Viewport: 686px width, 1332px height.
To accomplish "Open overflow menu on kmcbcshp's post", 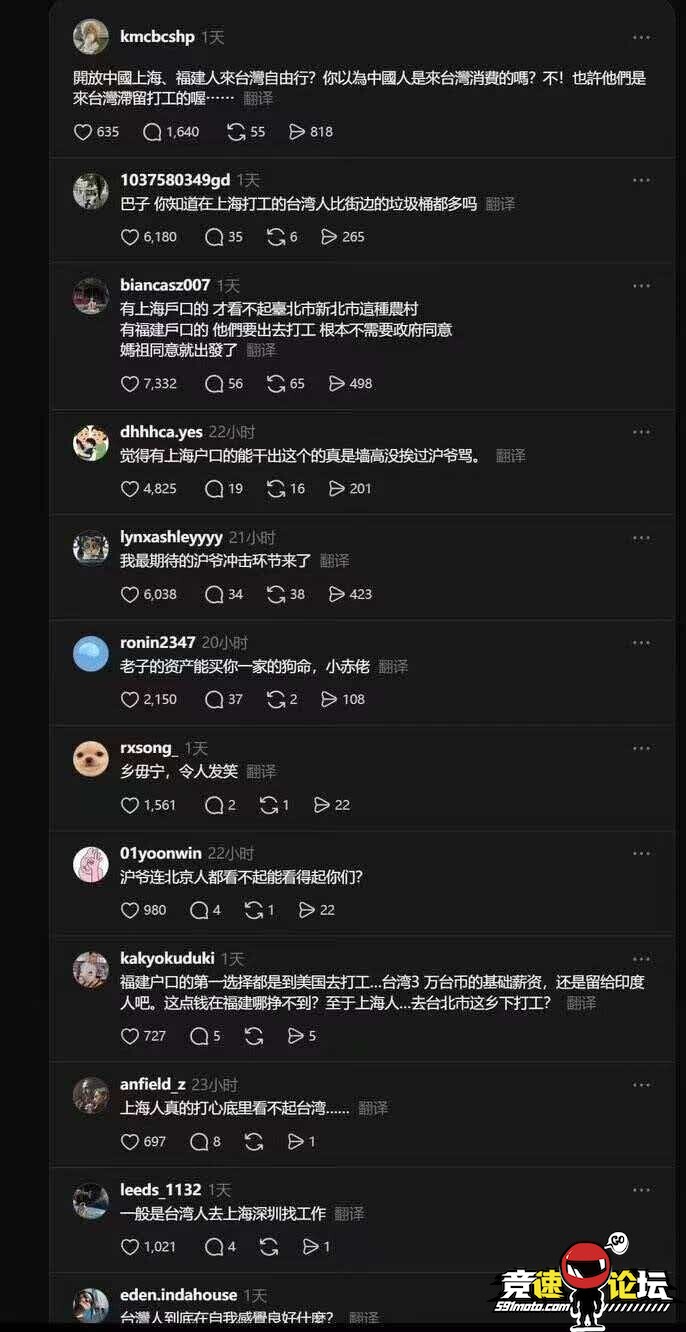I will click(x=641, y=38).
